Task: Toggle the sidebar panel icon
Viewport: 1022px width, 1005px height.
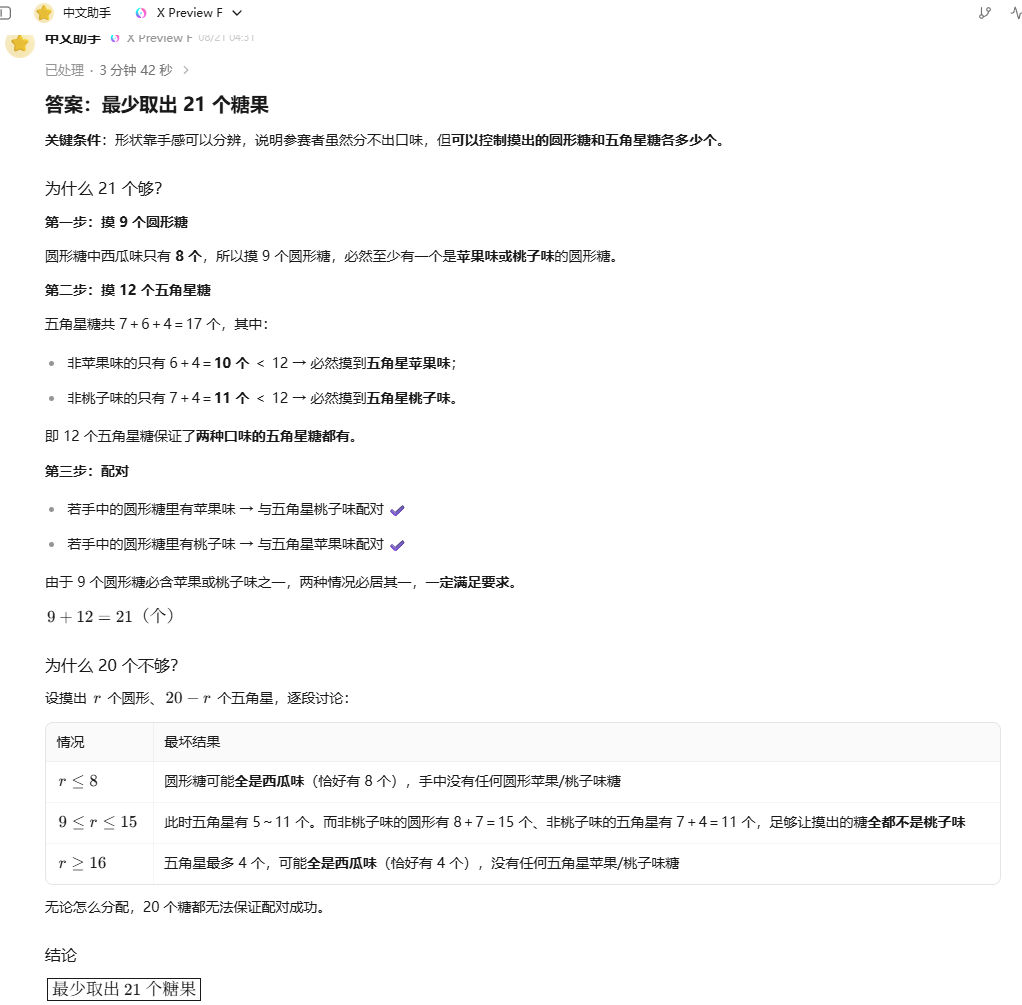Action: [x=5, y=12]
